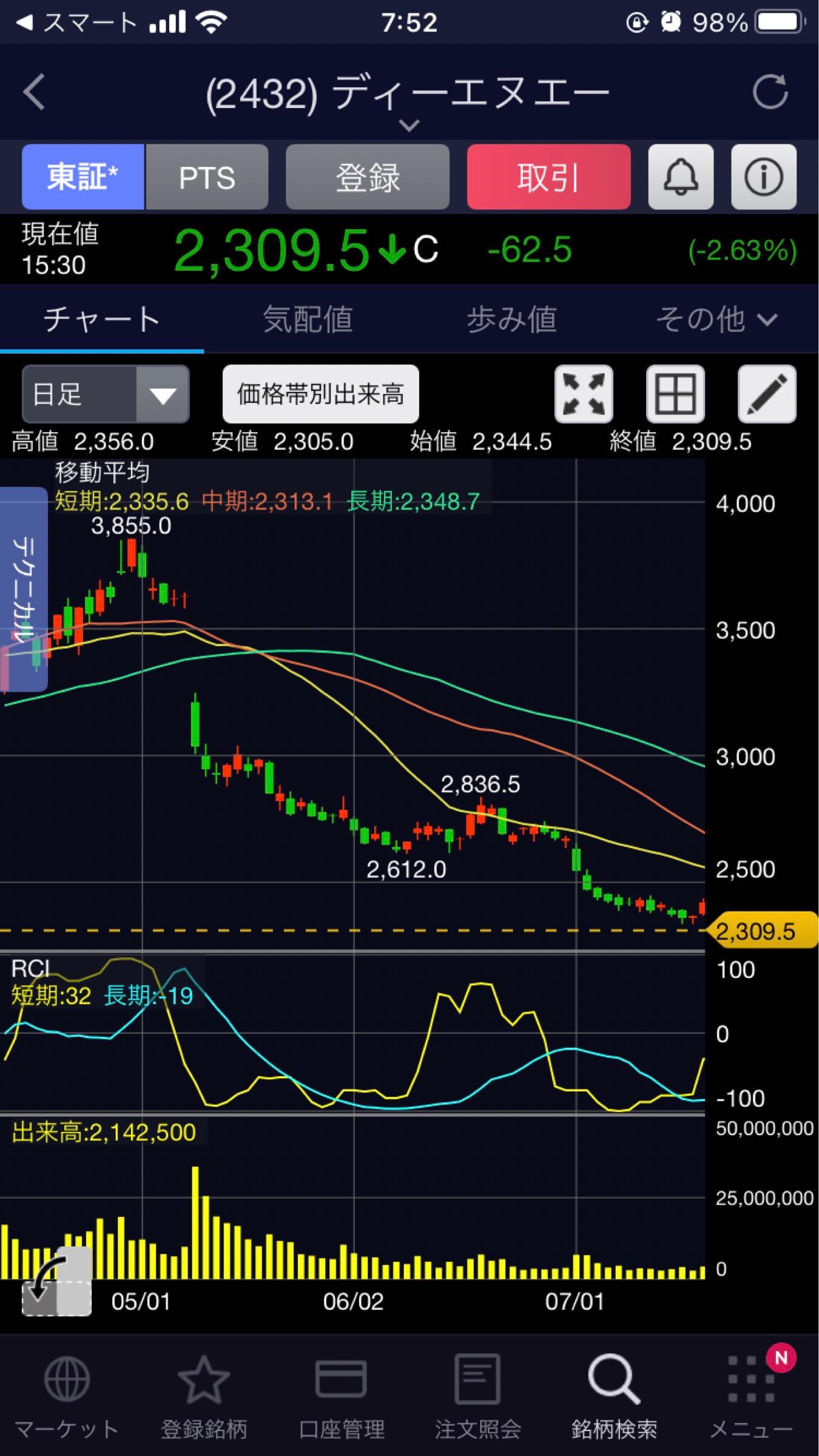The width and height of the screenshot is (819, 1456).
Task: Open the stock info icon
Action: (763, 177)
